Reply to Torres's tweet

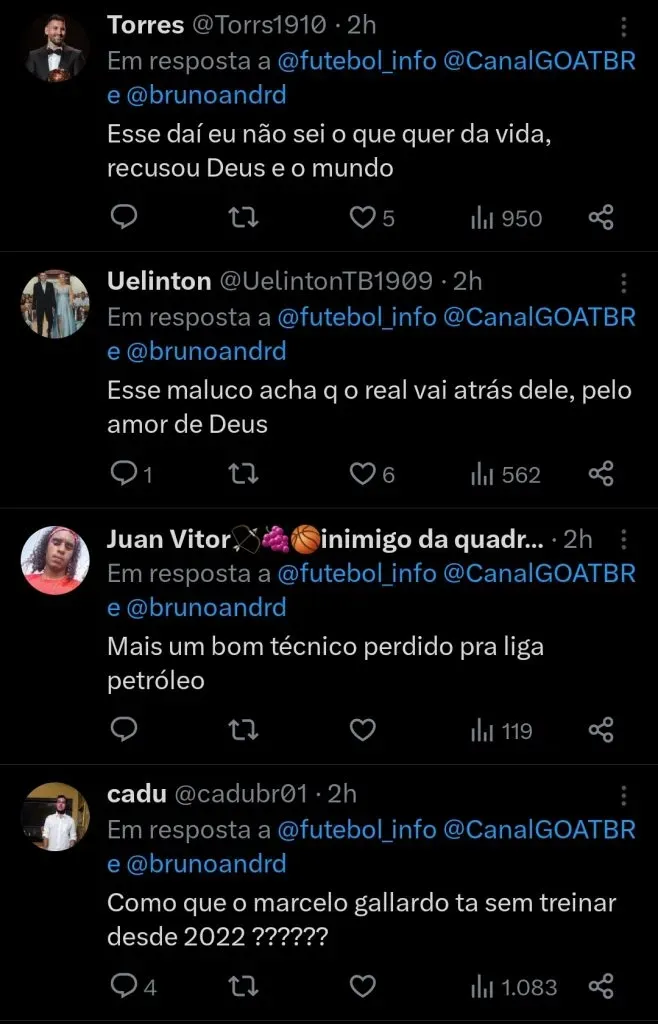[x=122, y=217]
